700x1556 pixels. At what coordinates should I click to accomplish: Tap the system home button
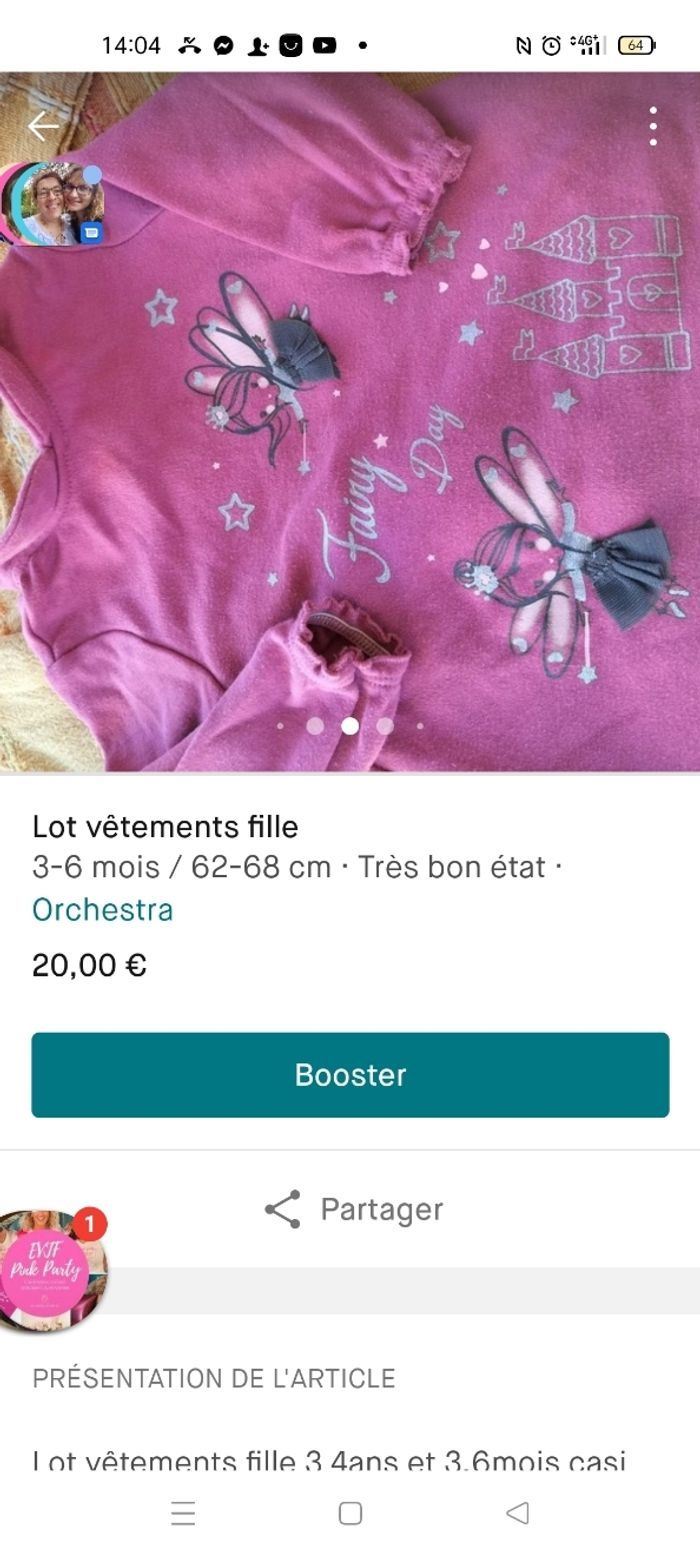coord(350,1513)
